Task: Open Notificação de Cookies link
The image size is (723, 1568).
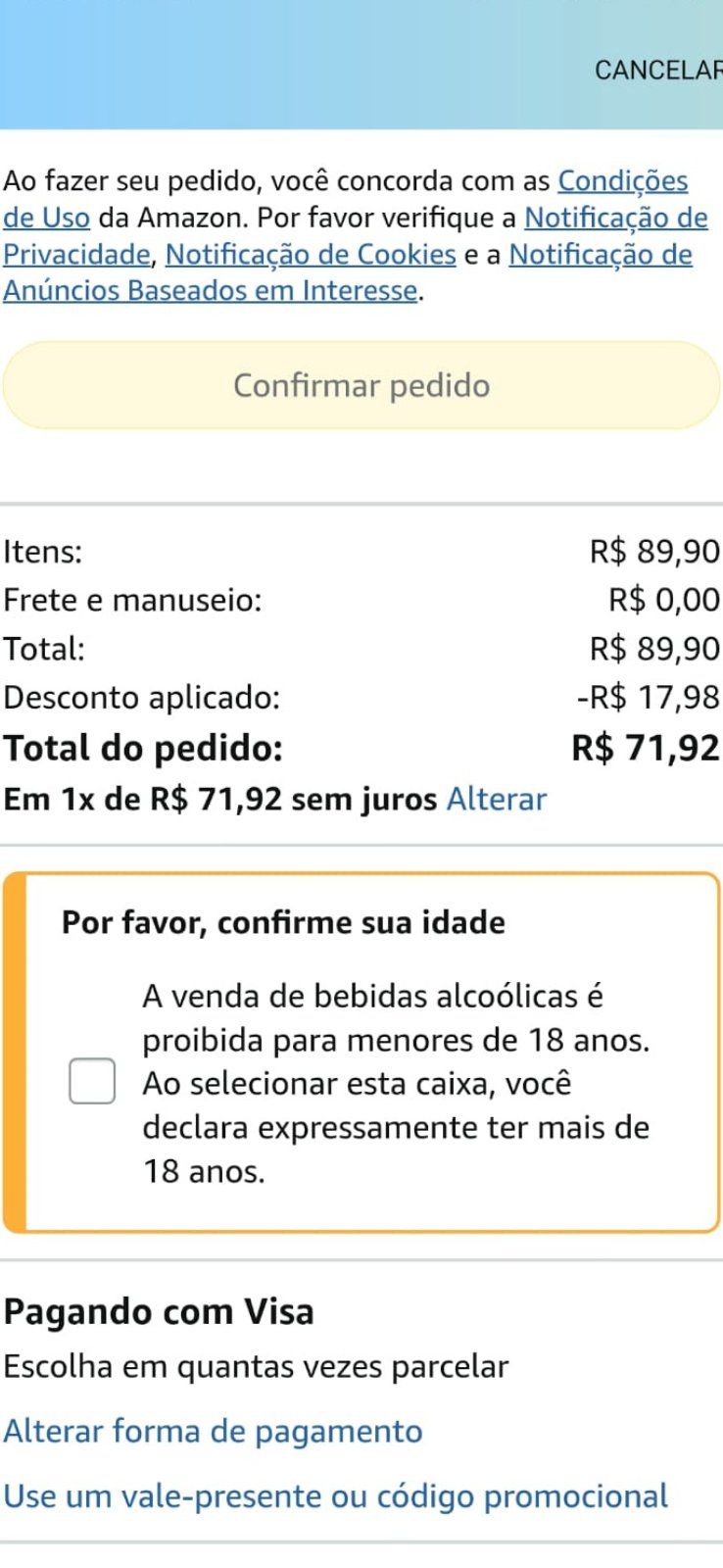Action: [x=312, y=255]
